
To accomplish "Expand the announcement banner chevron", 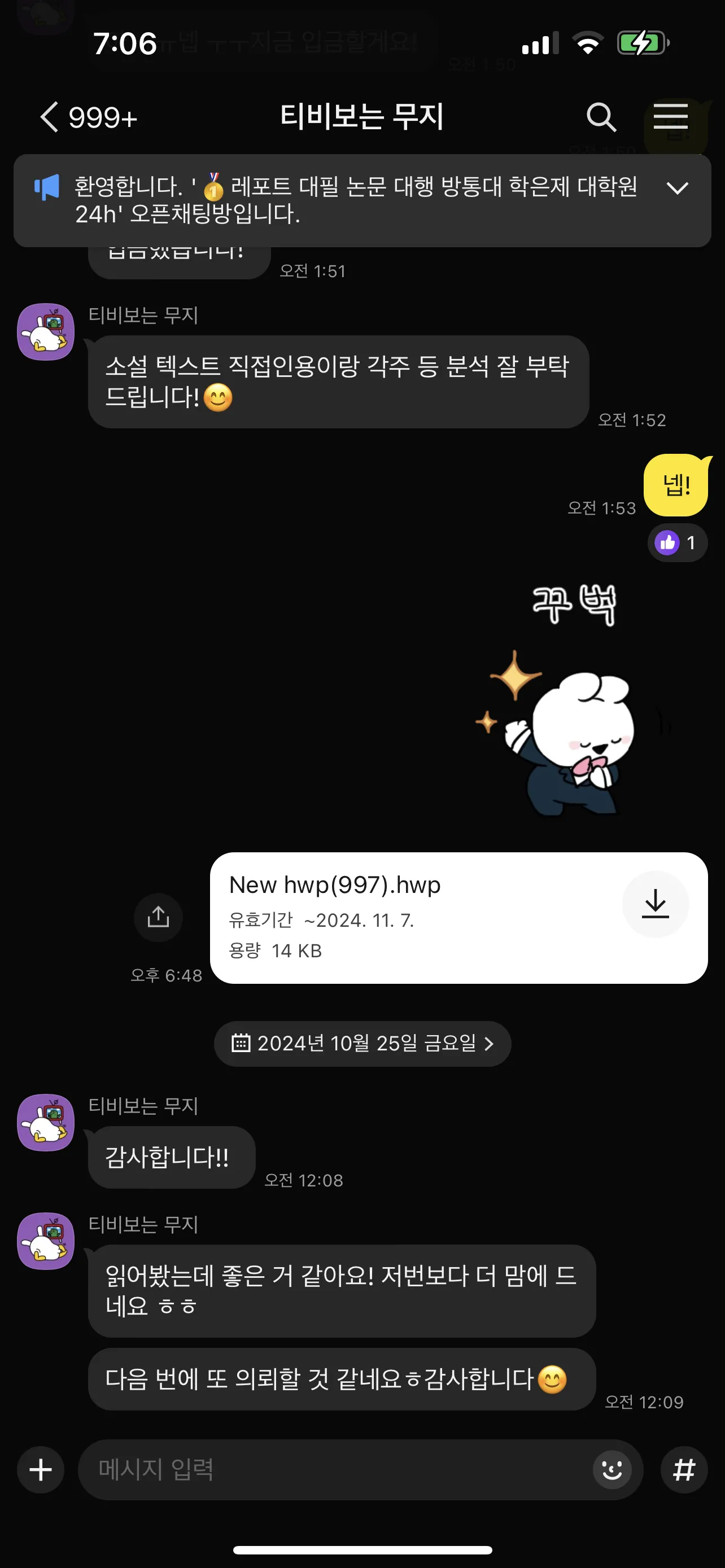I will point(678,189).
